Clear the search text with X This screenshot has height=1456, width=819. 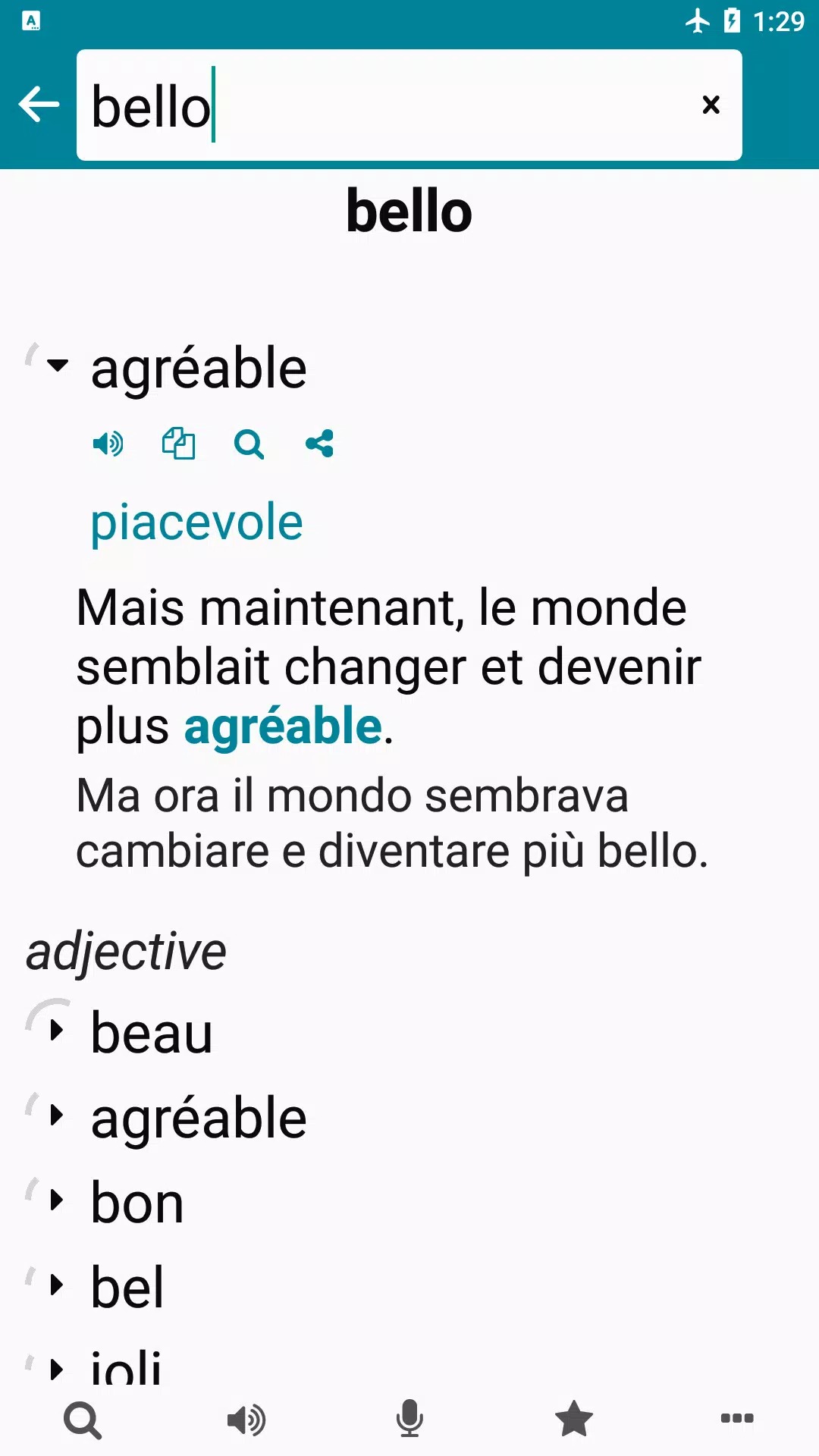tap(711, 105)
